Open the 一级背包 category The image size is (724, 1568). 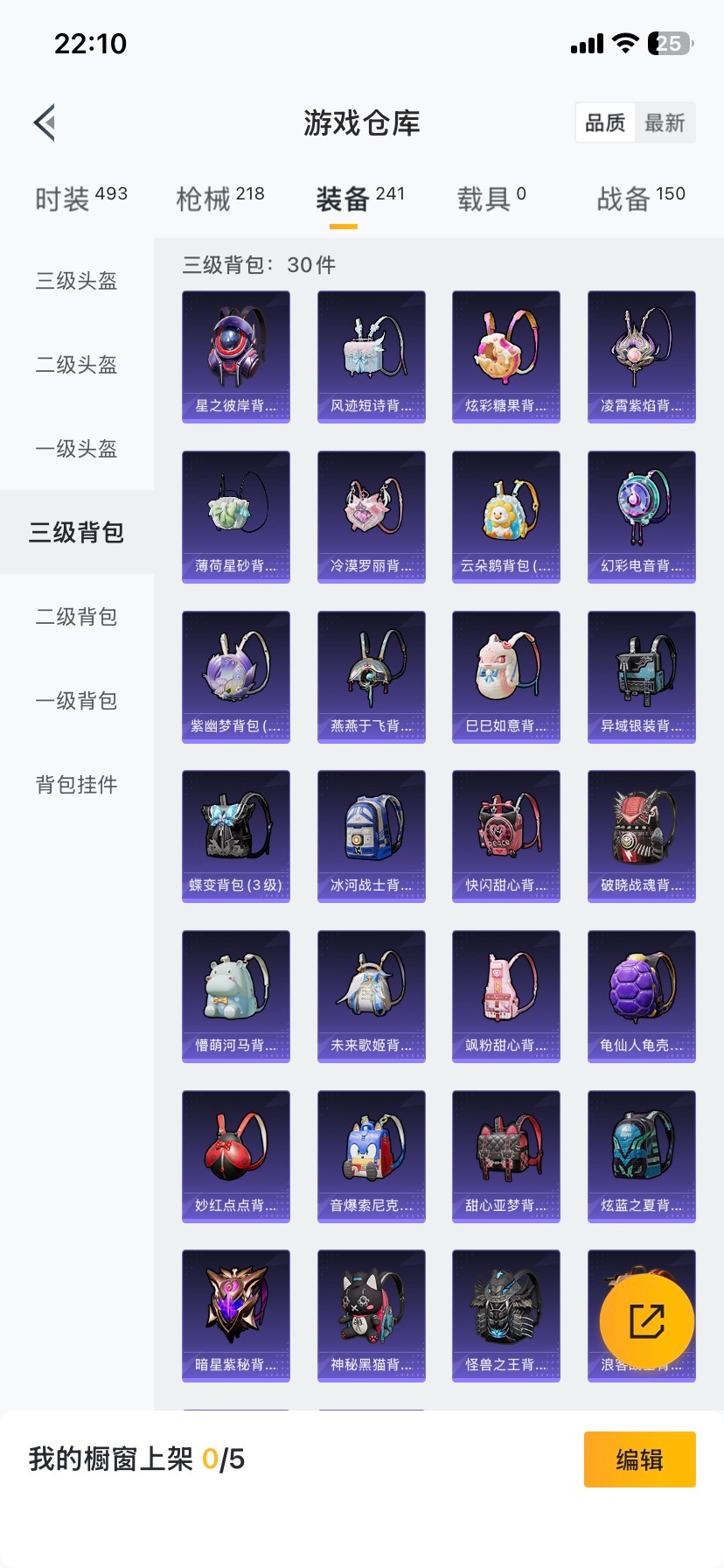(77, 701)
